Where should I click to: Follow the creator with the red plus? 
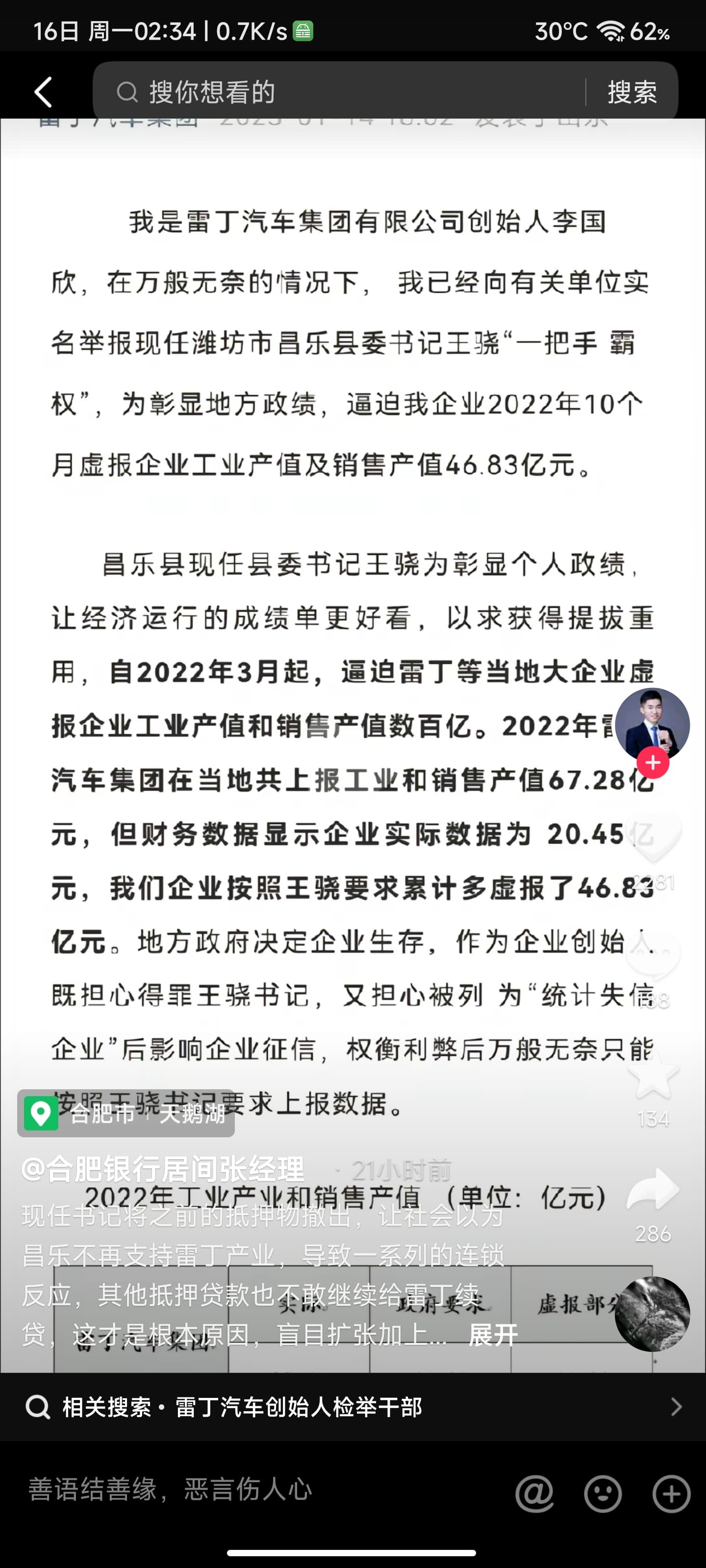click(653, 762)
